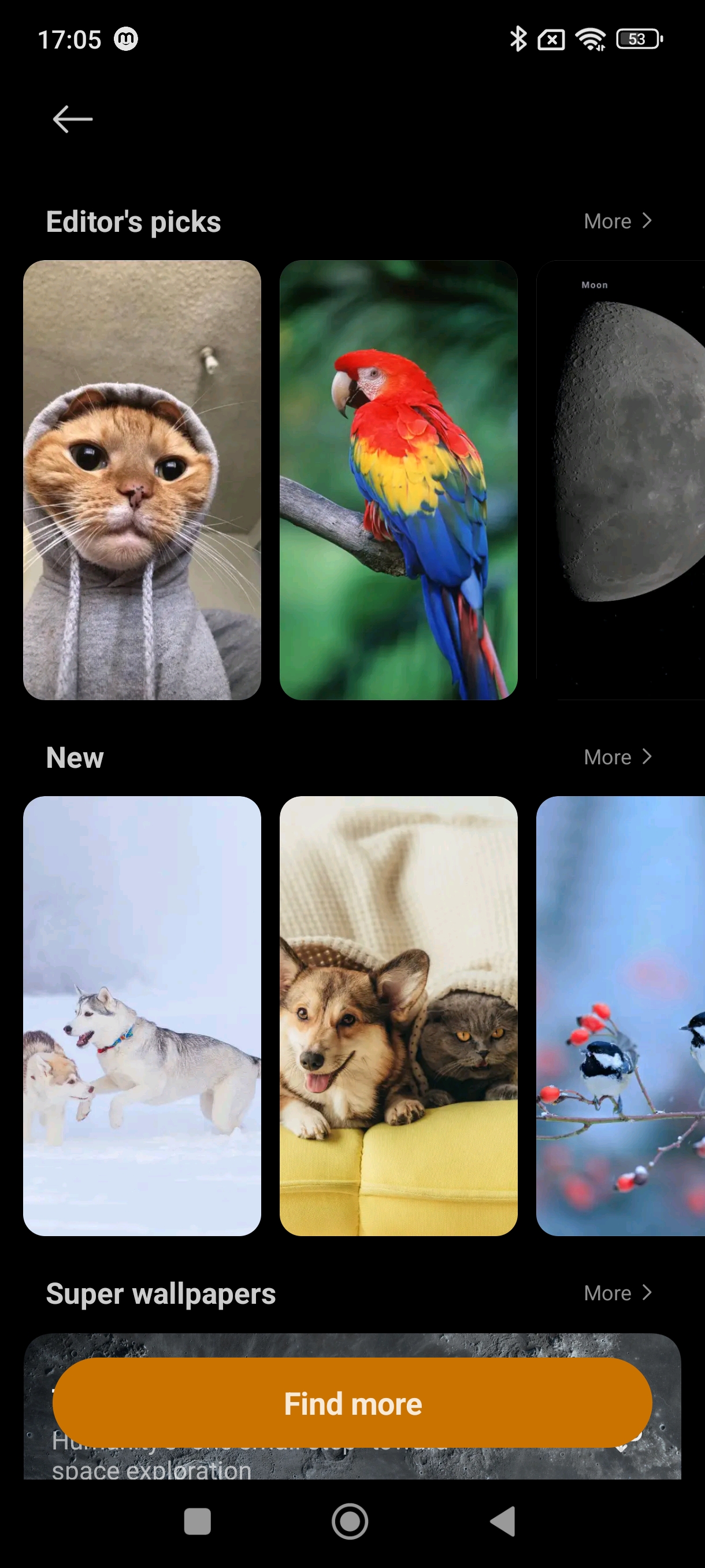The width and height of the screenshot is (705, 1568).
Task: Show More in the New section
Action: [x=617, y=757]
